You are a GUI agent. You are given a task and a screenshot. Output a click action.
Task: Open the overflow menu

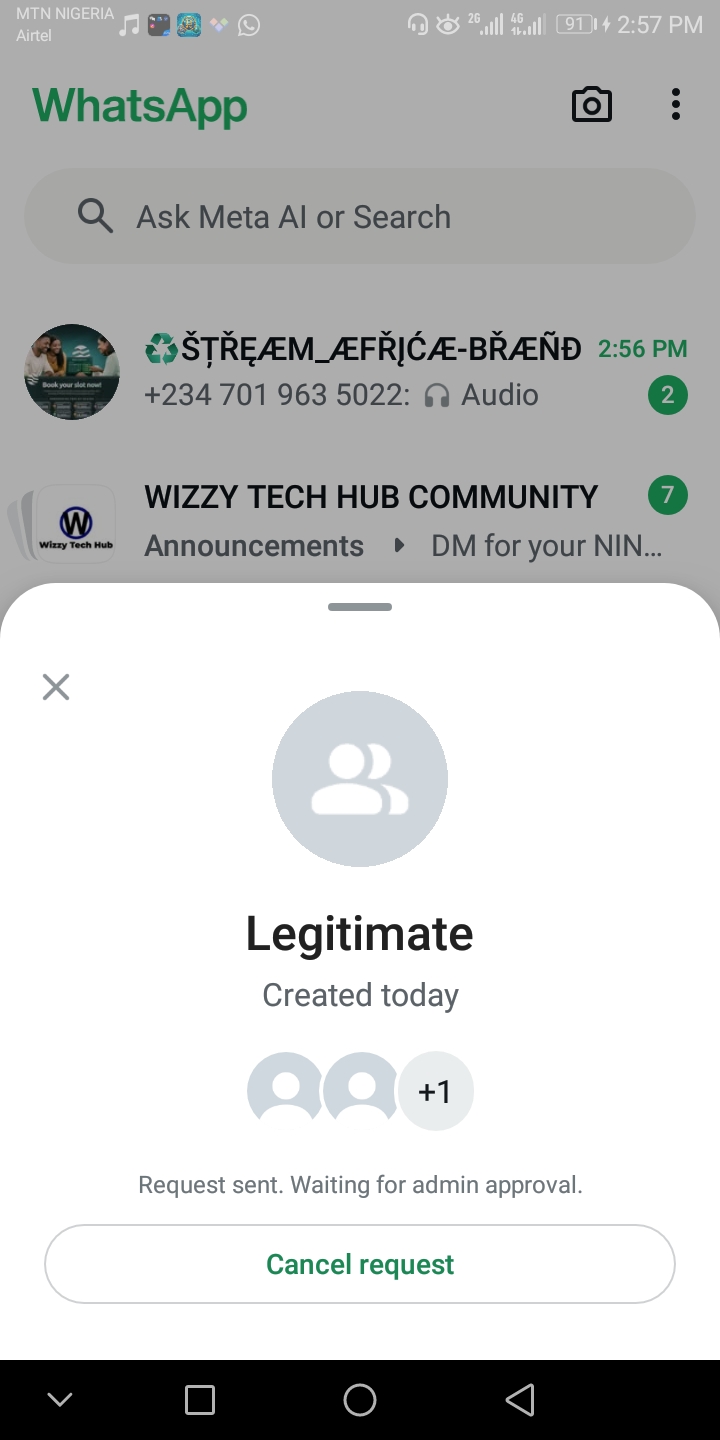coord(676,105)
